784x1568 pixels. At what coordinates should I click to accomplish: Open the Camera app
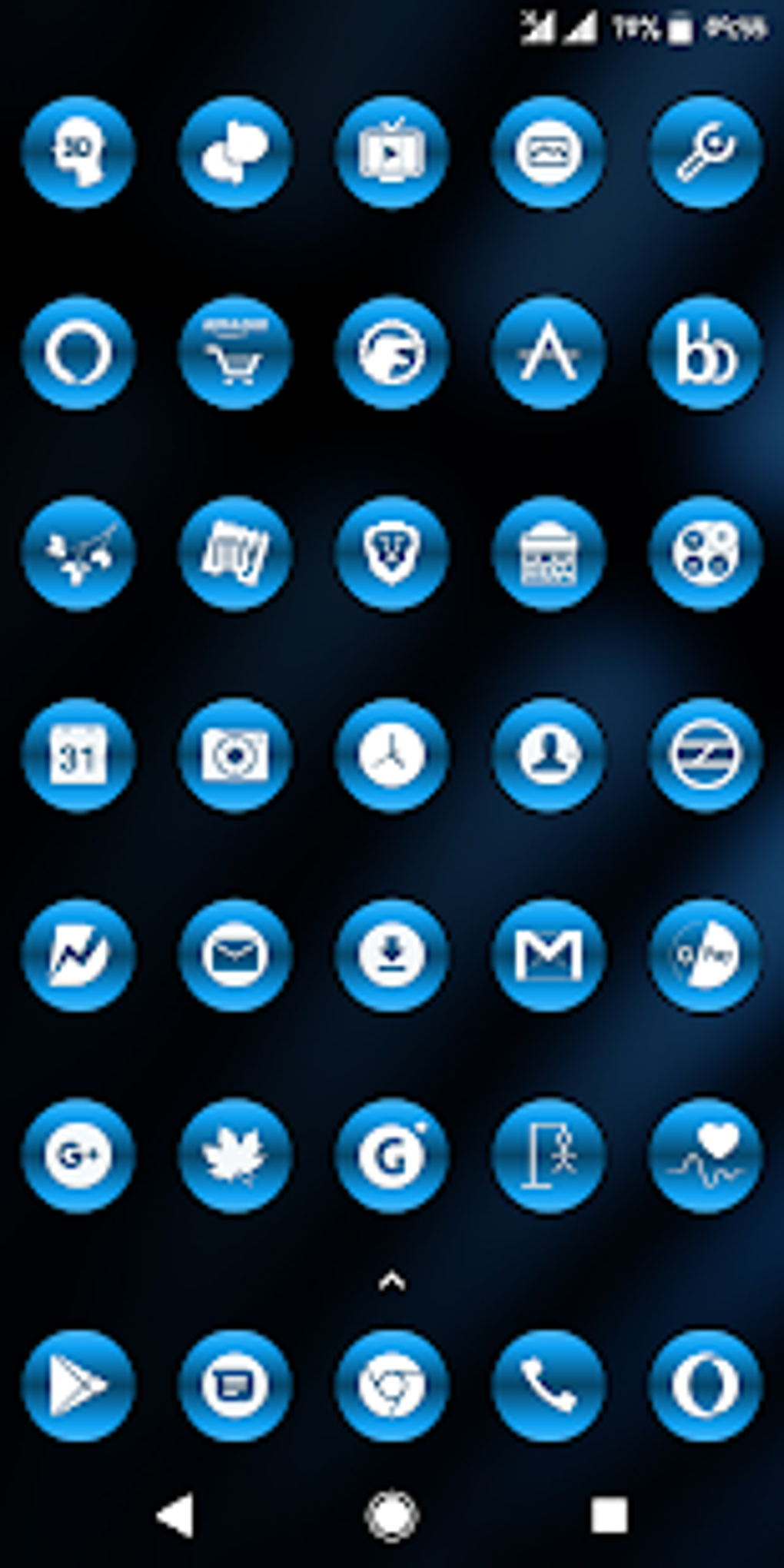[235, 754]
